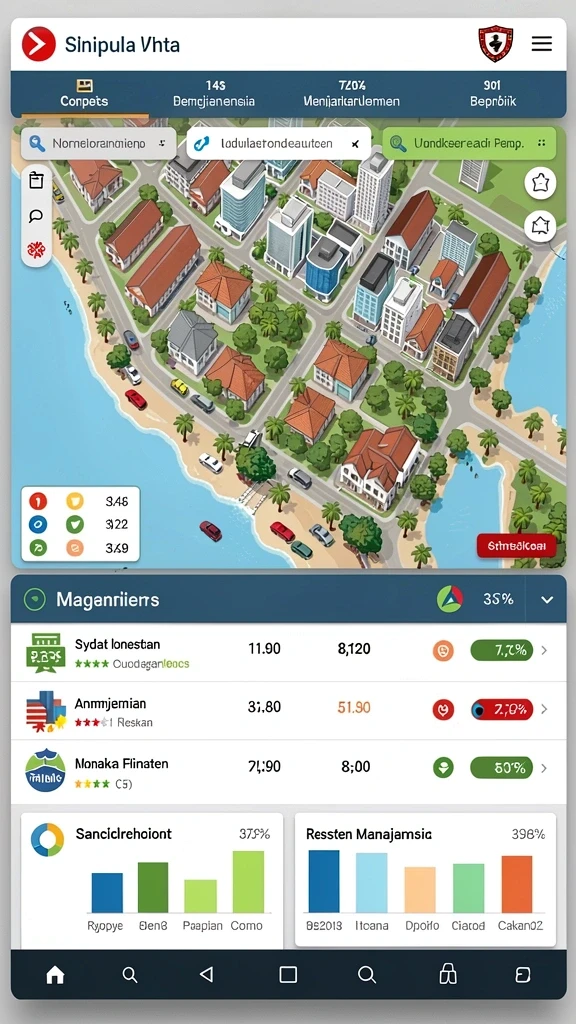576x1024 pixels.
Task: Tap the Nomeloranqieno search field
Action: pyautogui.click(x=98, y=143)
